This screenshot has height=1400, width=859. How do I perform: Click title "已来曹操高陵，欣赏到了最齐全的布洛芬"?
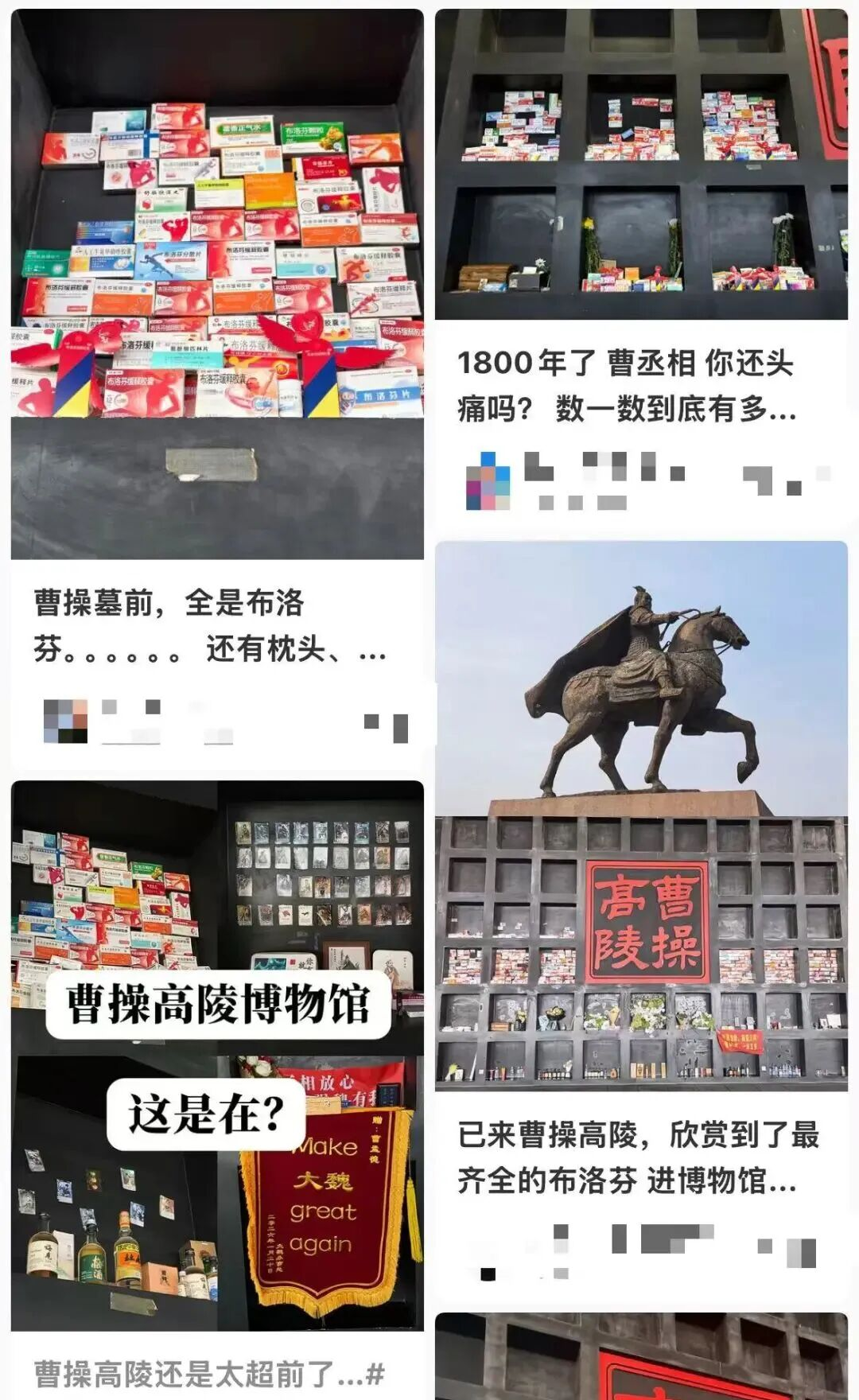(x=636, y=1153)
